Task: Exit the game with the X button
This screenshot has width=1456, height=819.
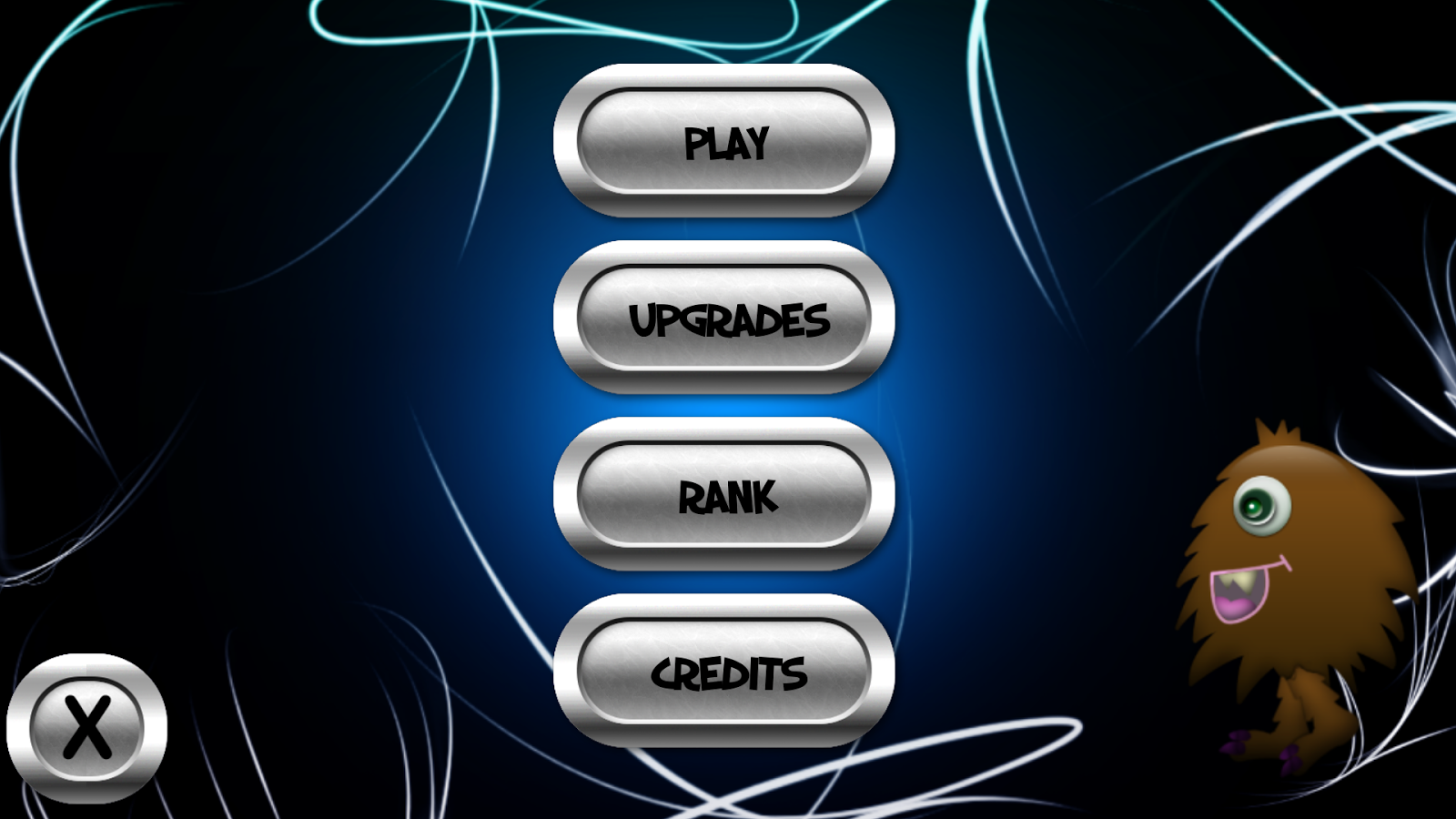Action: pos(86,728)
